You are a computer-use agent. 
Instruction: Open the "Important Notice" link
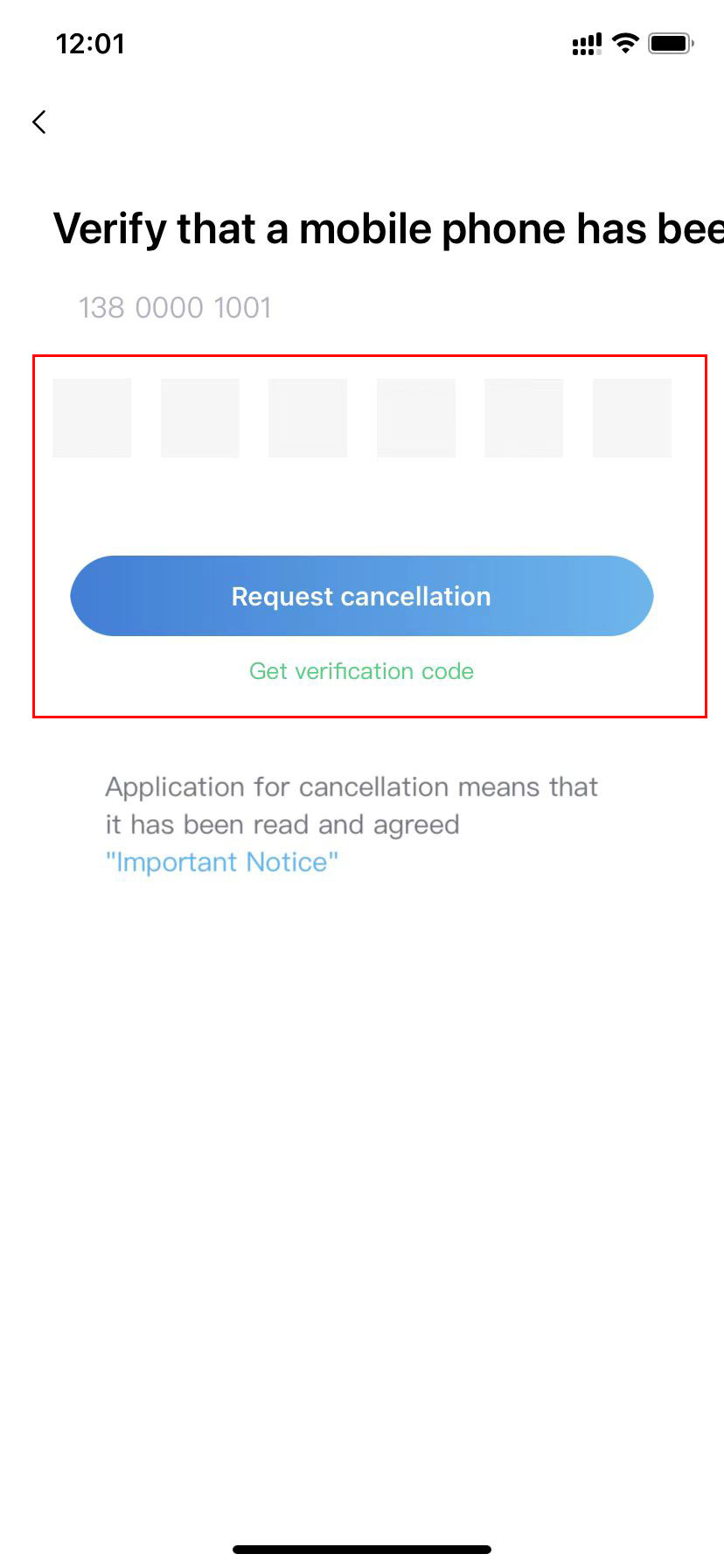[221, 862]
